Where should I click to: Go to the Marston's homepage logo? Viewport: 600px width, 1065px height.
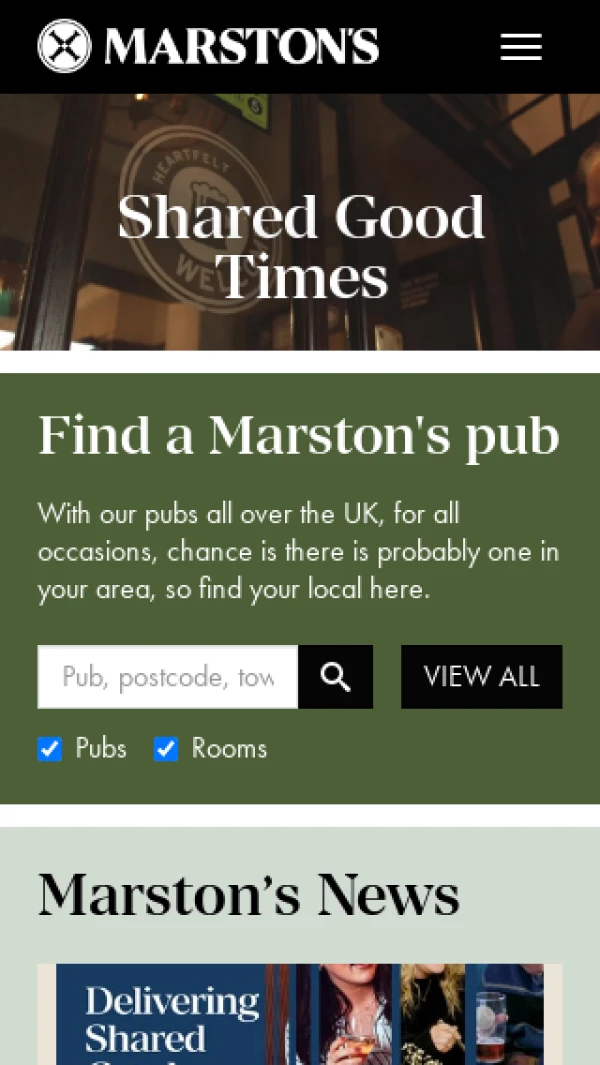pyautogui.click(x=209, y=47)
